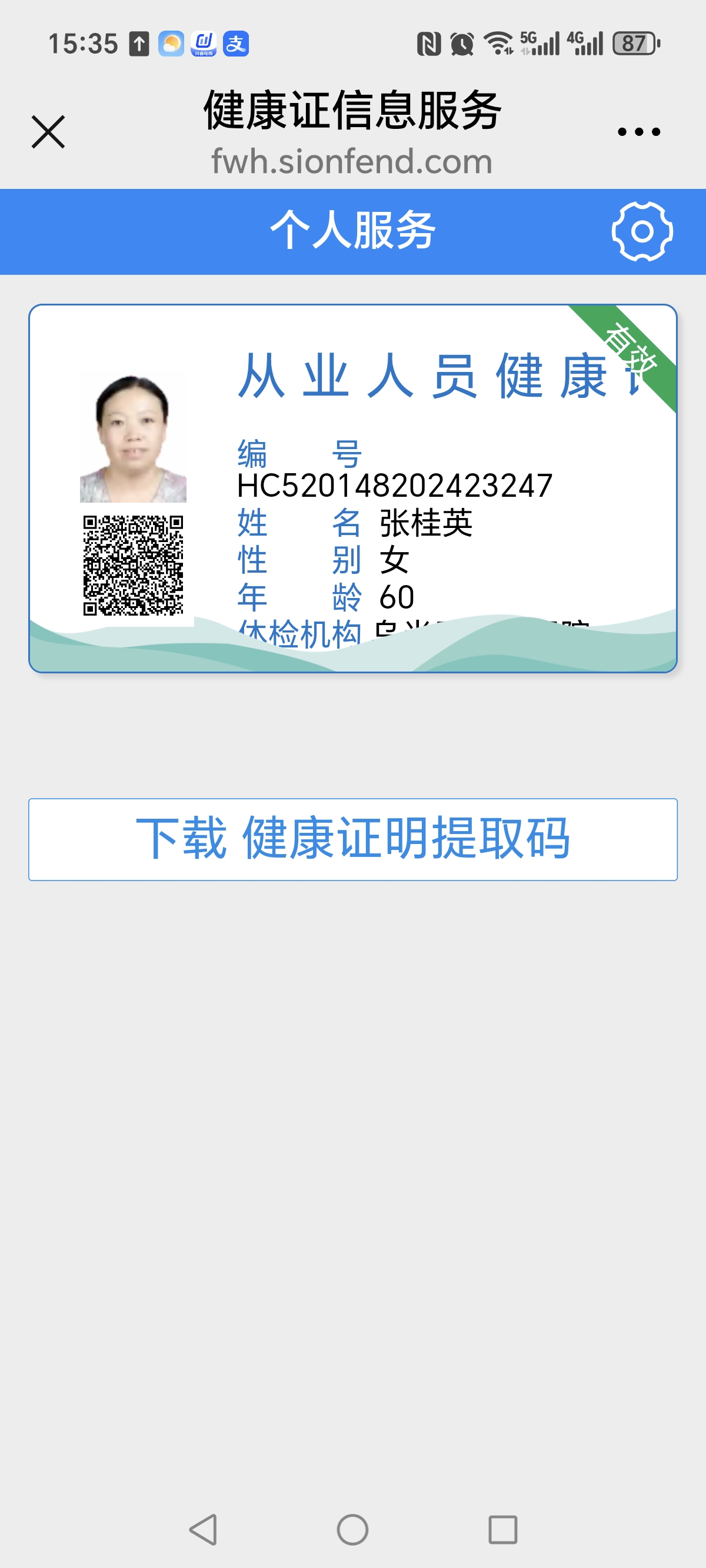Tap 下载 健康证明提取码 button

click(x=352, y=839)
